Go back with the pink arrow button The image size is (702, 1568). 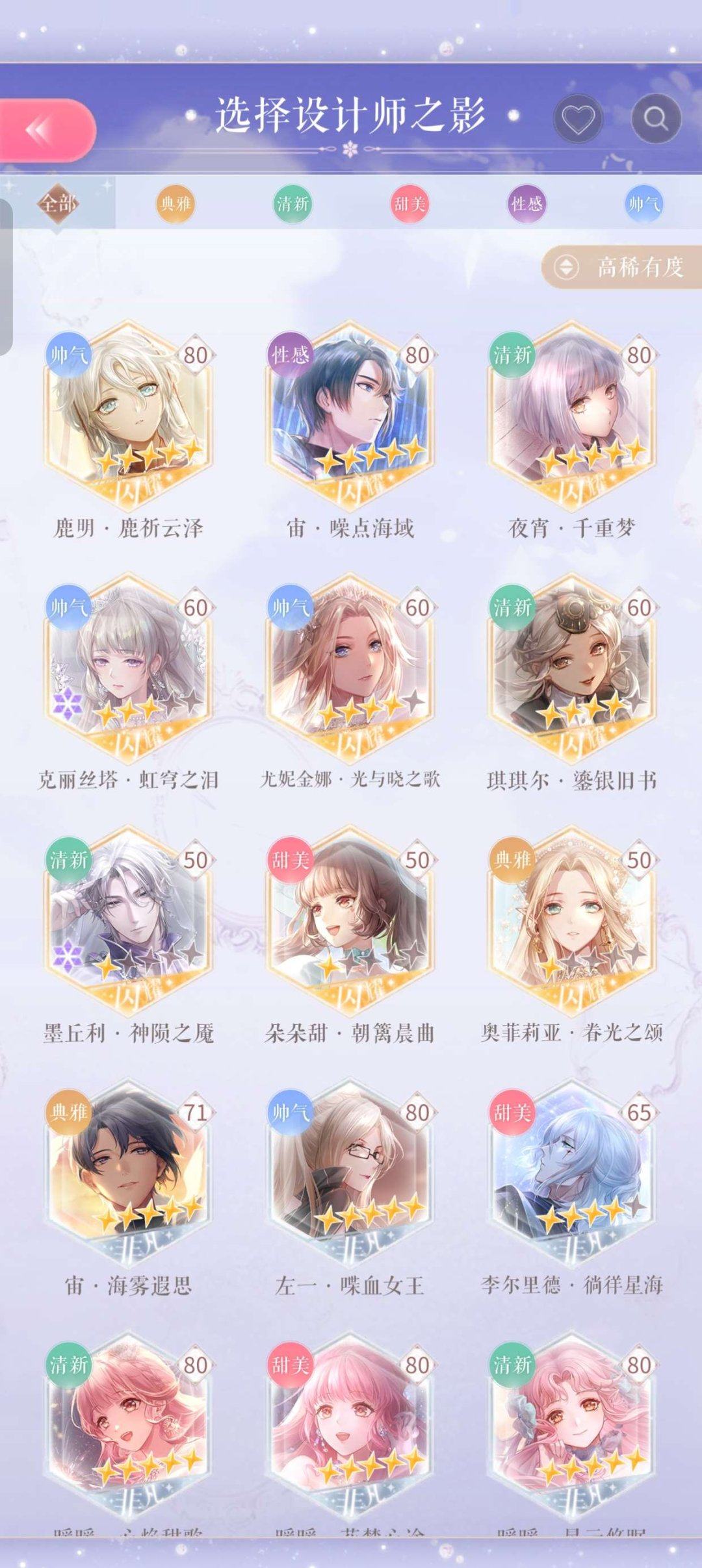[x=45, y=131]
